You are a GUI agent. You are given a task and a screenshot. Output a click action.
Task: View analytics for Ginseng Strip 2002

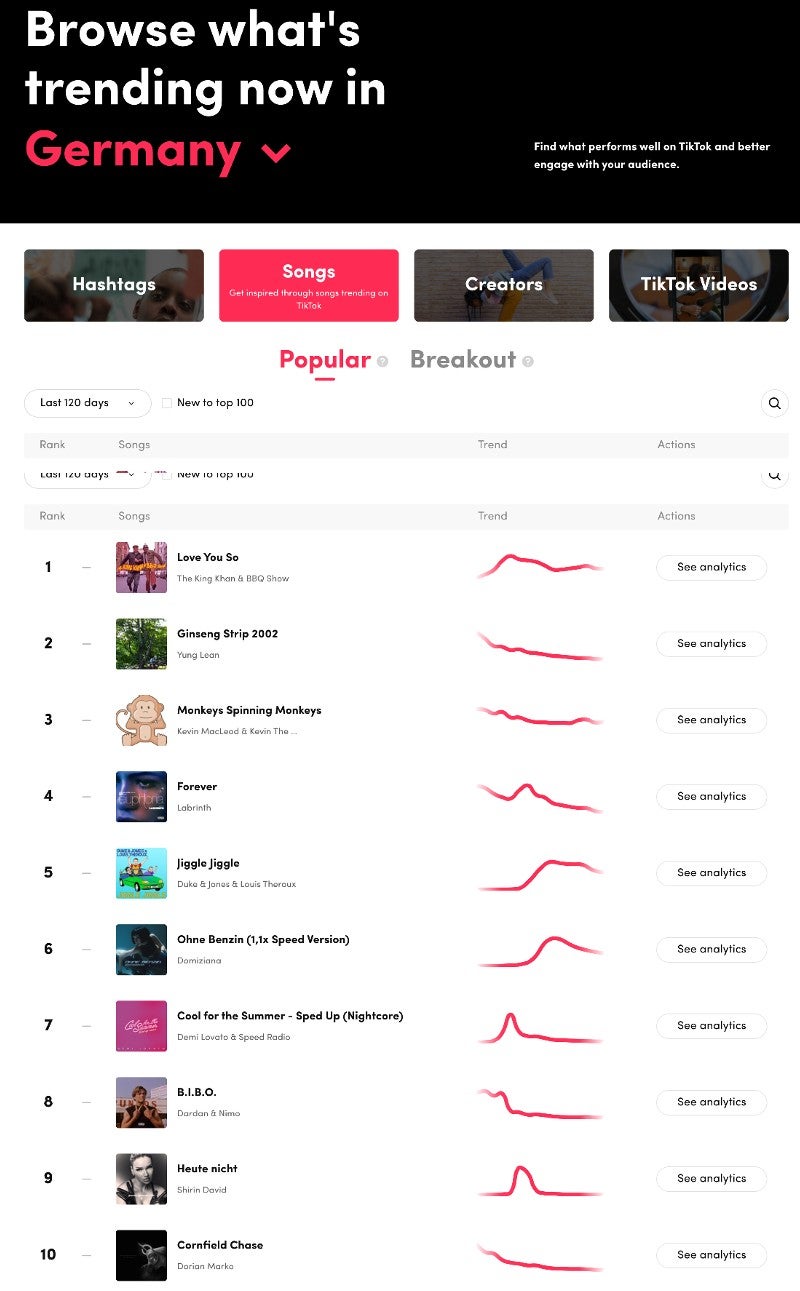tap(711, 644)
